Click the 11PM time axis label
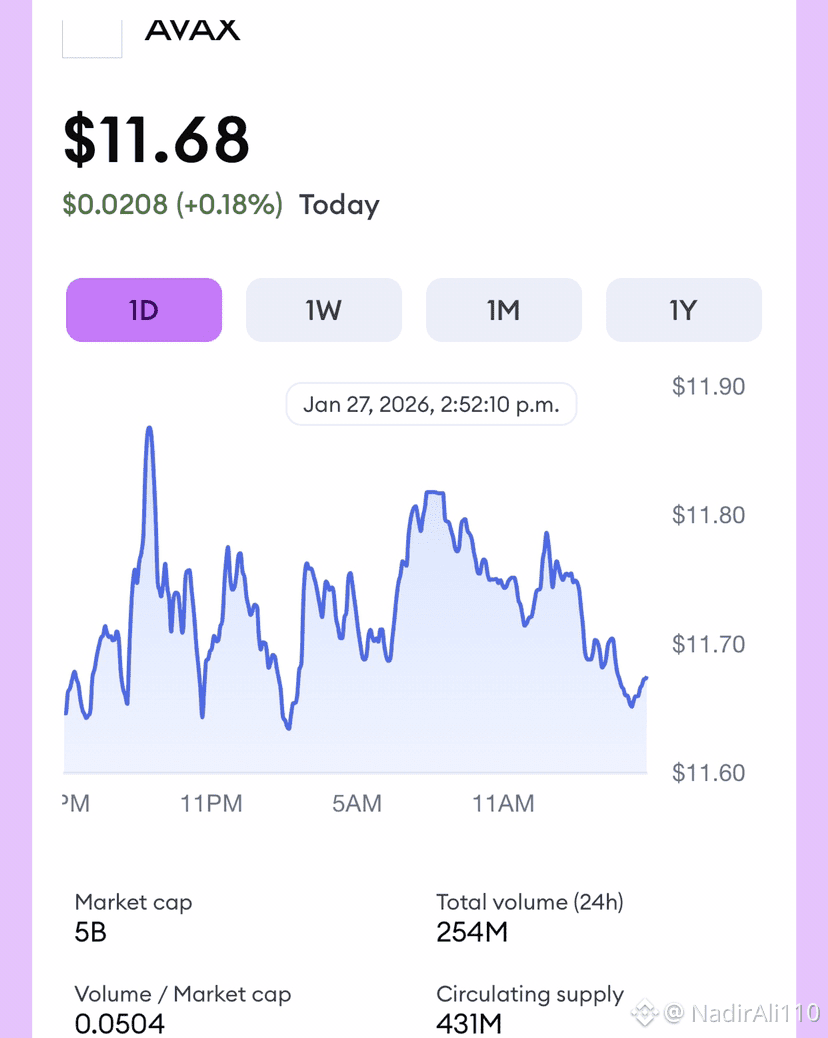Screen dimensions: 828x1038 coord(213,803)
